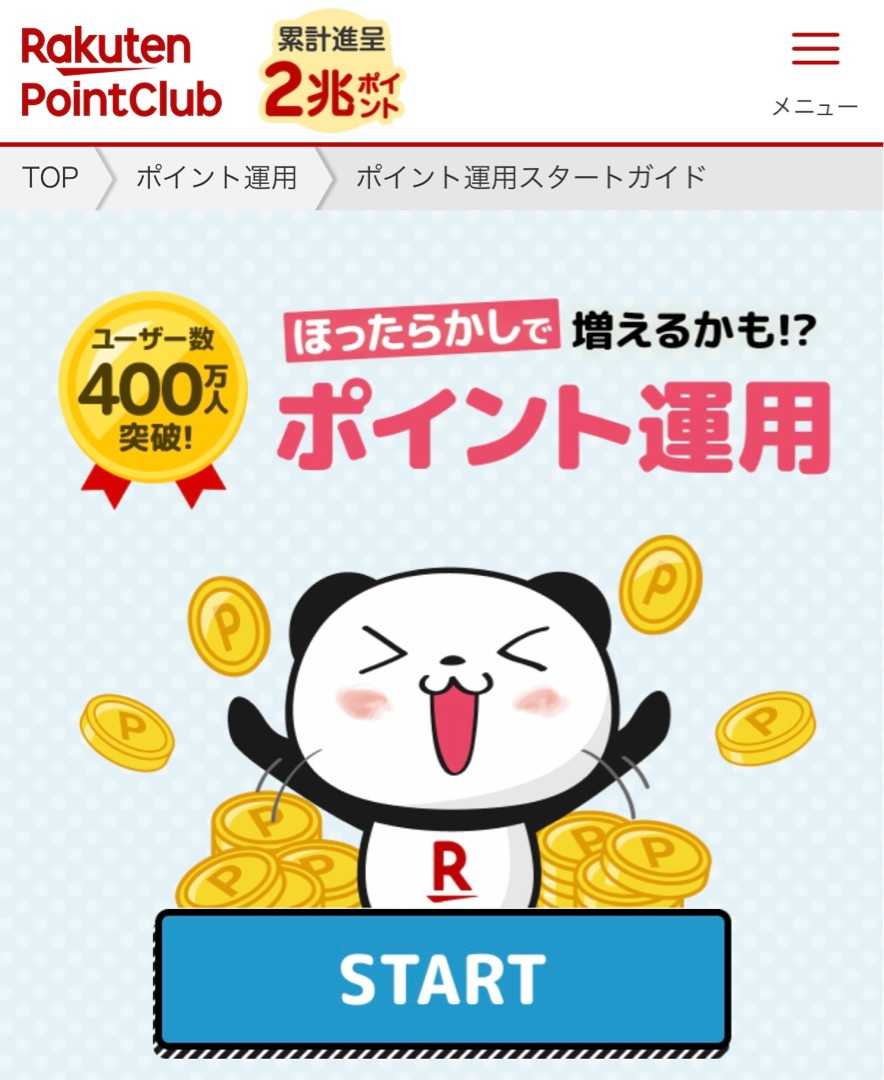Open the hamburger メニュー button

coord(814,68)
